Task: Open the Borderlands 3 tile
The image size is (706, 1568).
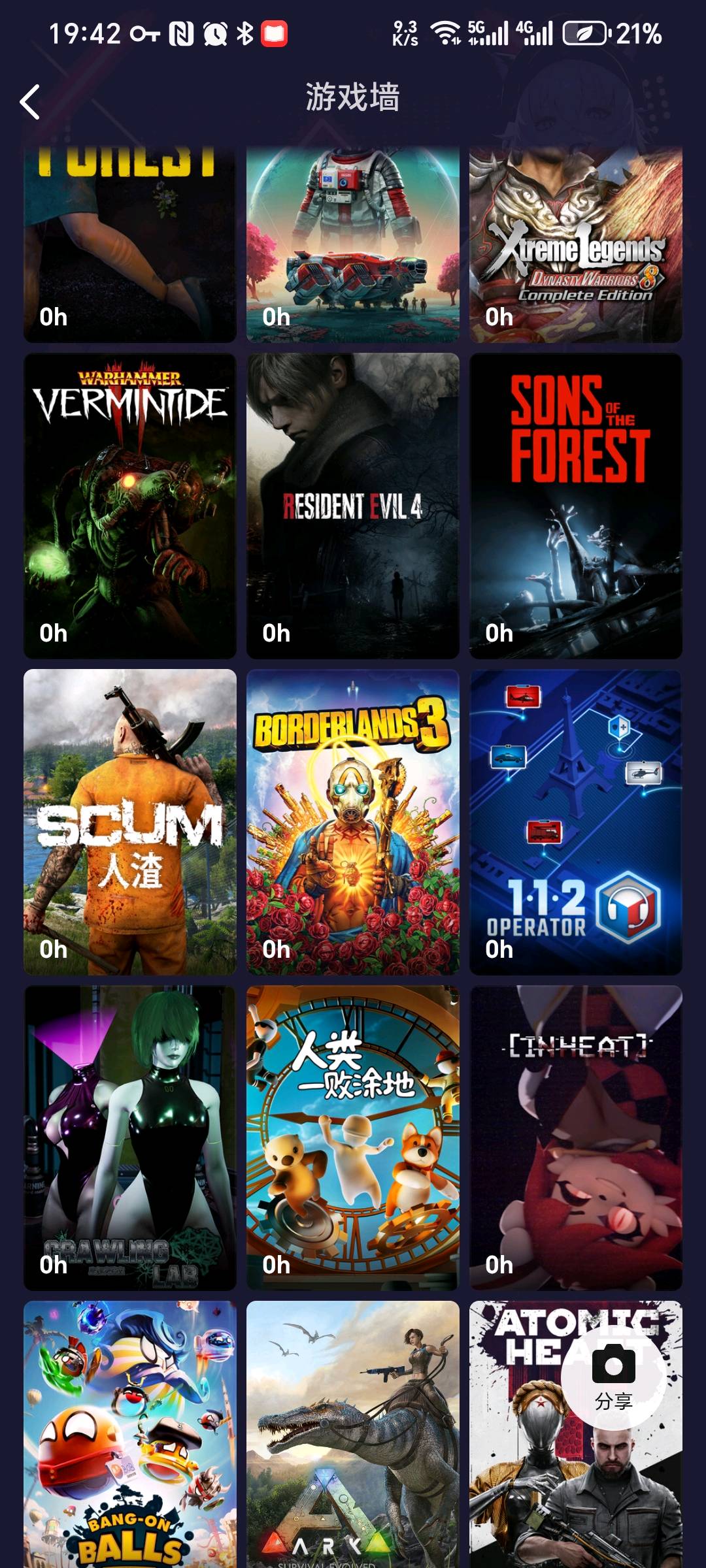Action: [x=353, y=823]
